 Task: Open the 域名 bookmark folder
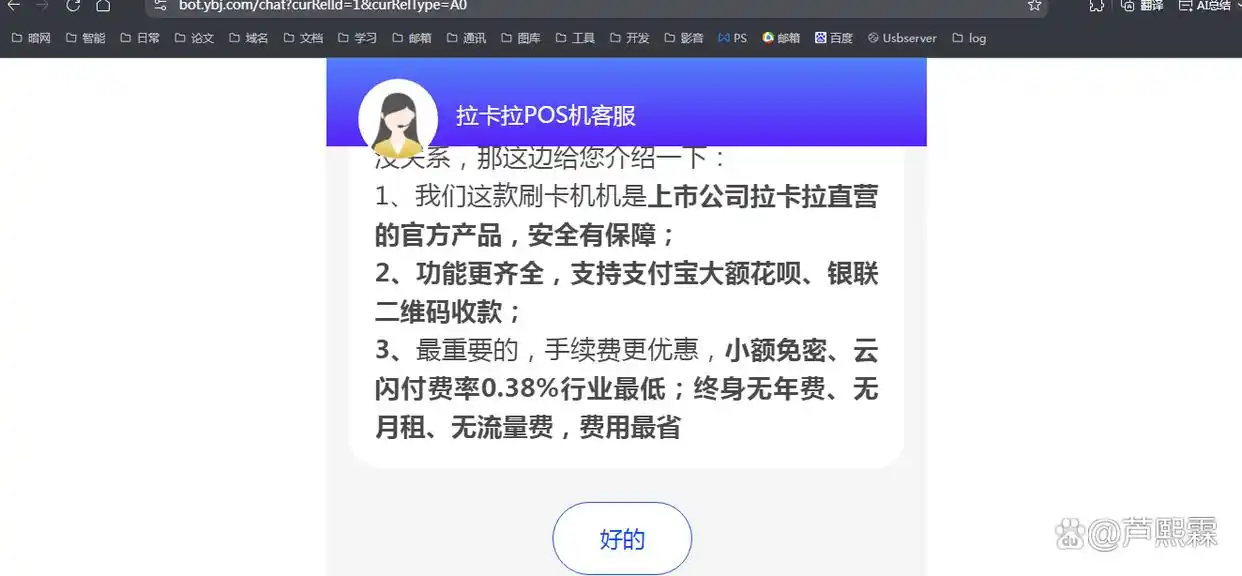pyautogui.click(x=248, y=38)
